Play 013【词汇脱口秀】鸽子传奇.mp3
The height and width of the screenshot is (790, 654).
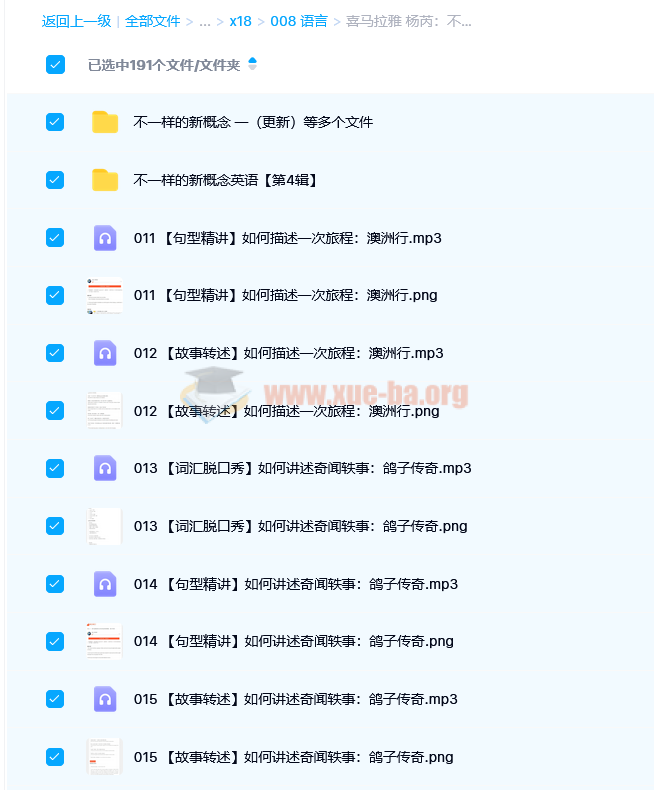click(303, 468)
